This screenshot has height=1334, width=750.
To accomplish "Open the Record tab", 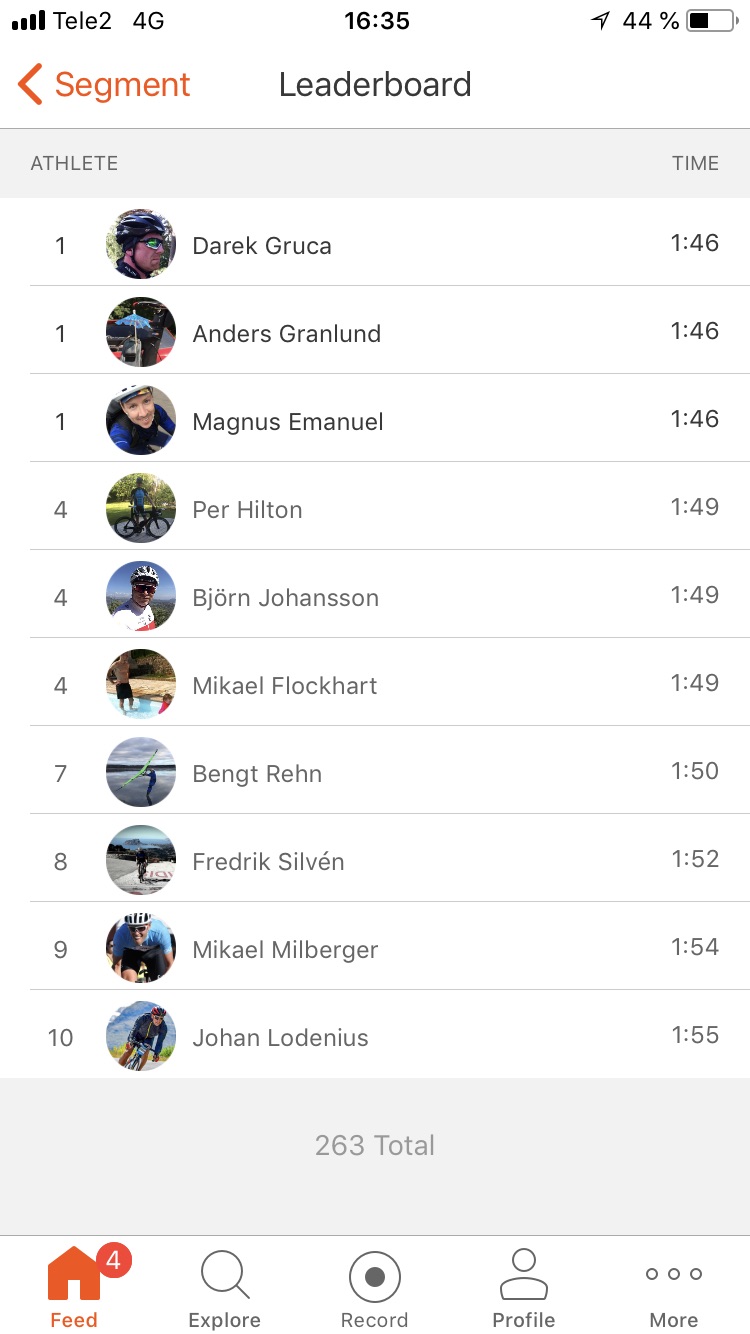I will click(375, 1287).
